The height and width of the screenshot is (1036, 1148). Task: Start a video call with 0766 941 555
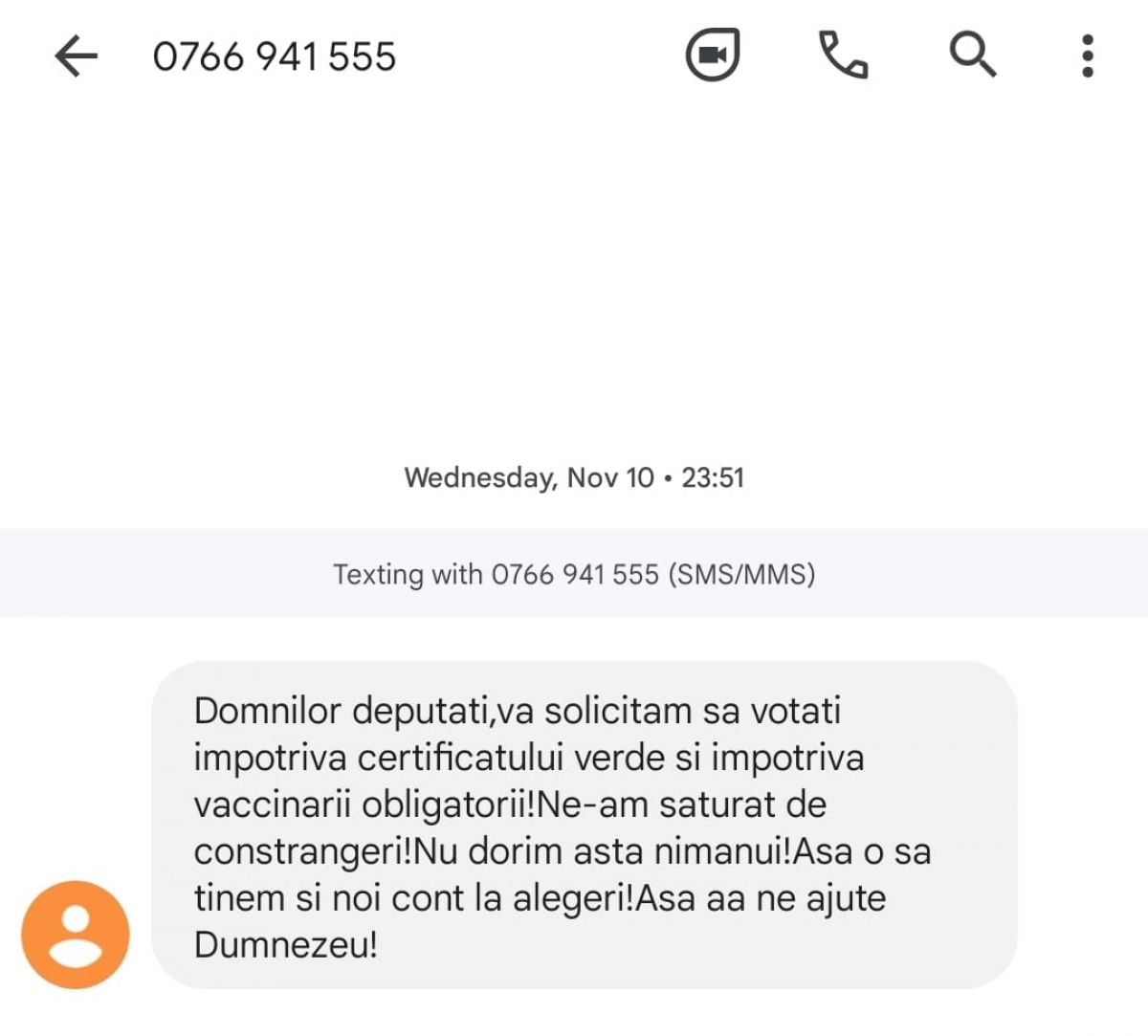[713, 55]
